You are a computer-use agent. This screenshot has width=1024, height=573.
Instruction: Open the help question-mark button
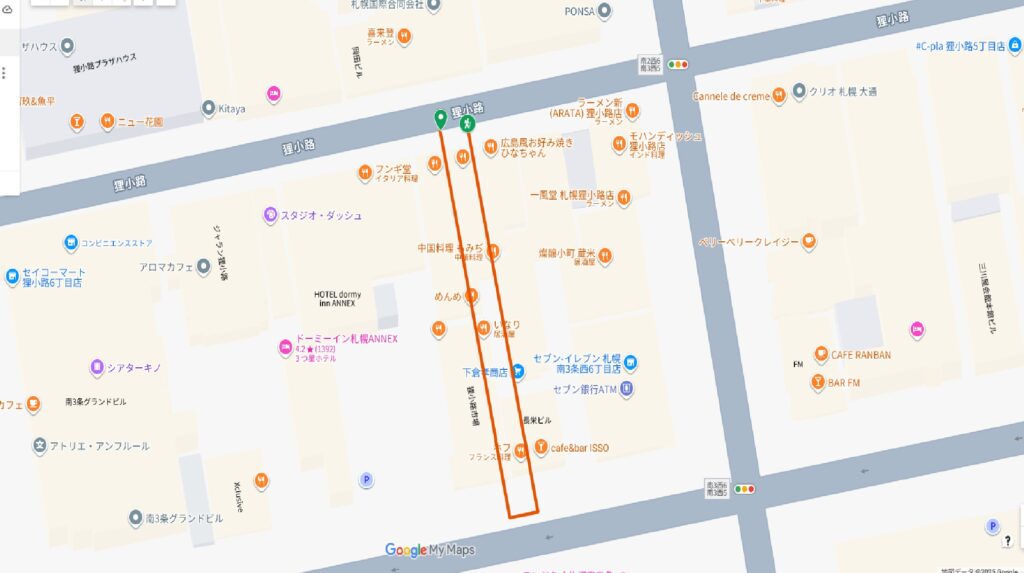(x=1007, y=541)
